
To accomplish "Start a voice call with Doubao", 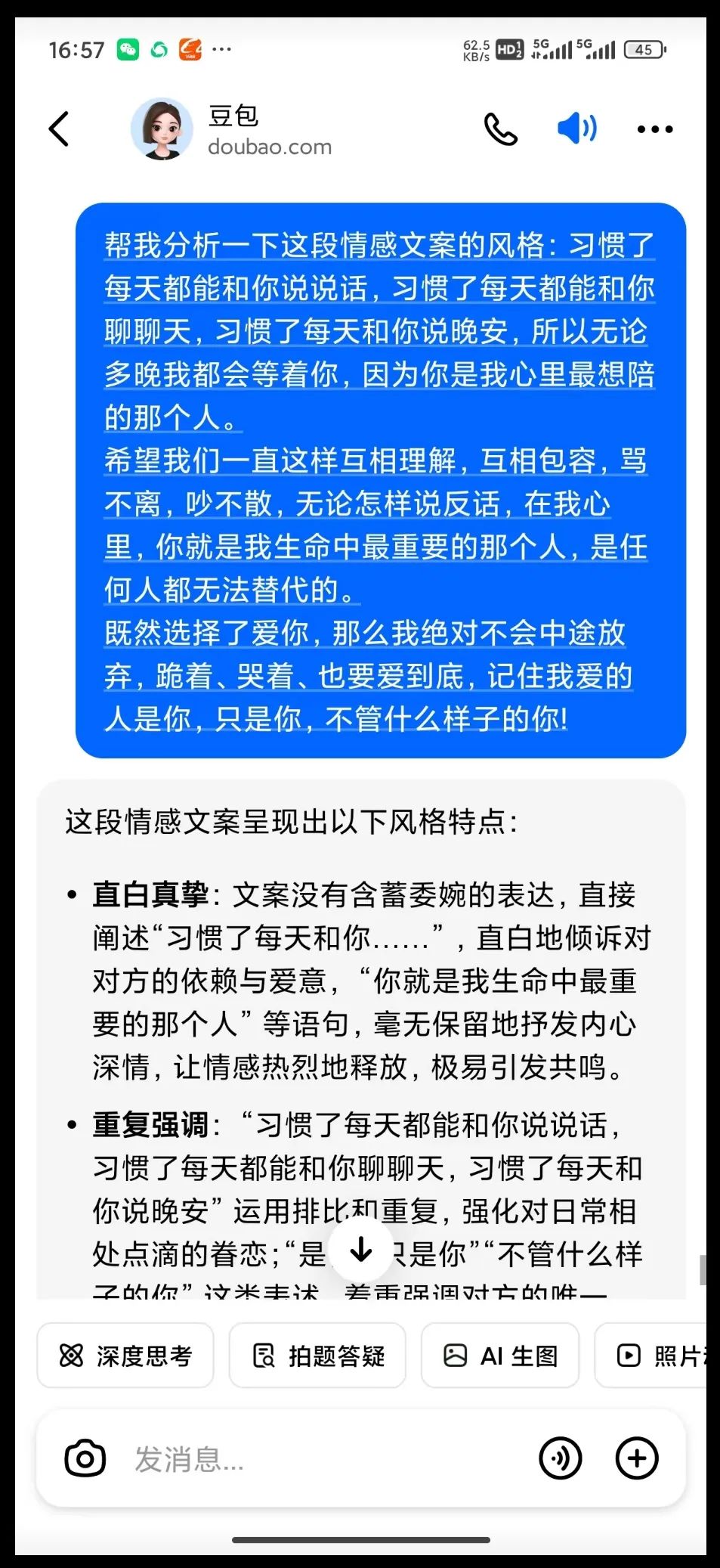I will tap(500, 129).
